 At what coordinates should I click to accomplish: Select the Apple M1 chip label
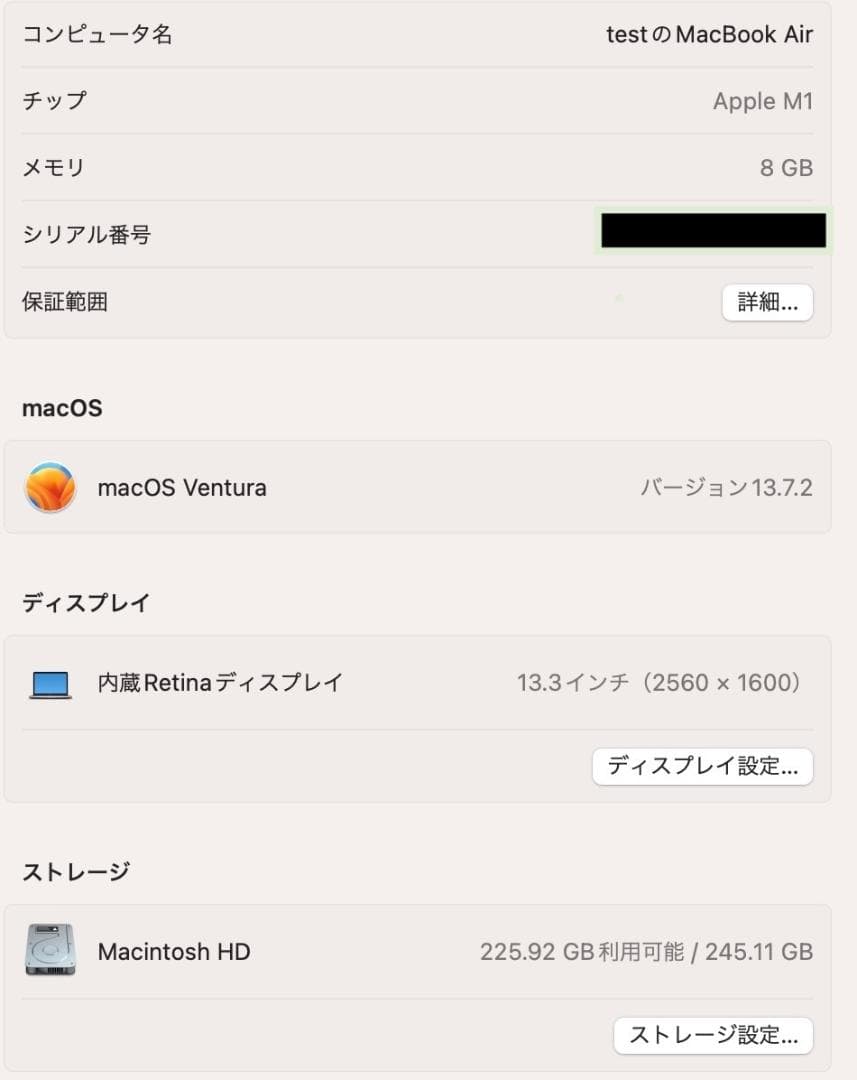click(761, 100)
